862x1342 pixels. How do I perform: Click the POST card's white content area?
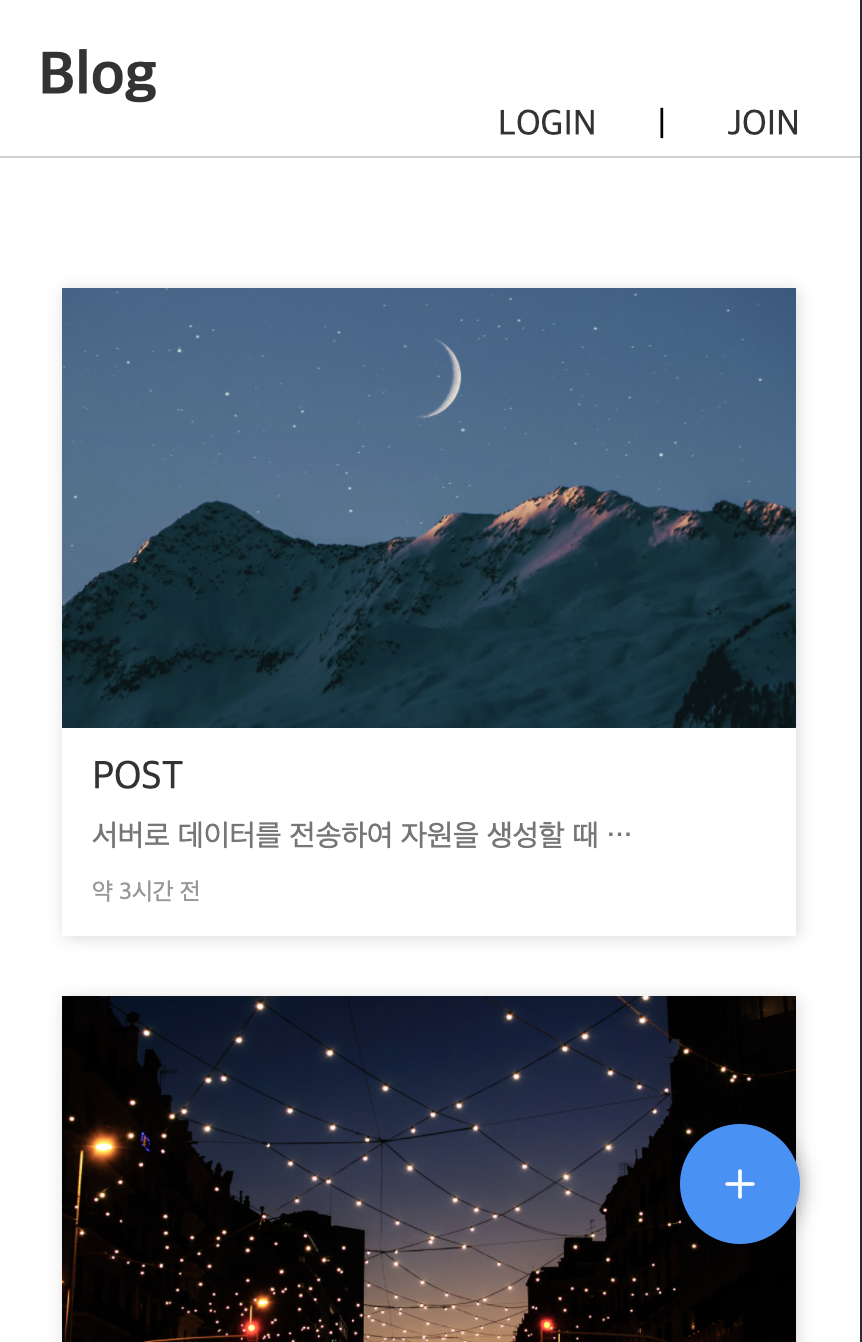(x=429, y=831)
